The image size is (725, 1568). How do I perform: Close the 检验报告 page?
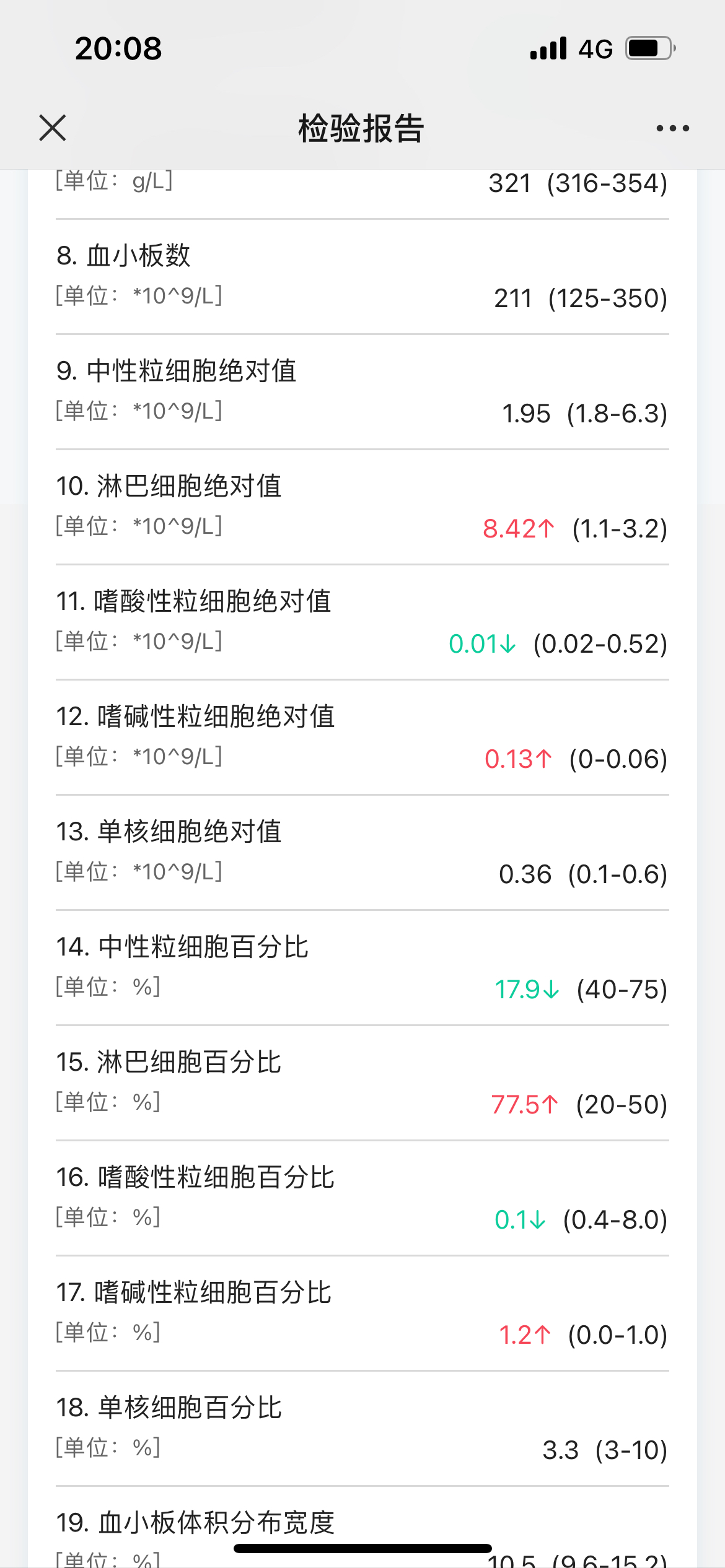pyautogui.click(x=53, y=128)
